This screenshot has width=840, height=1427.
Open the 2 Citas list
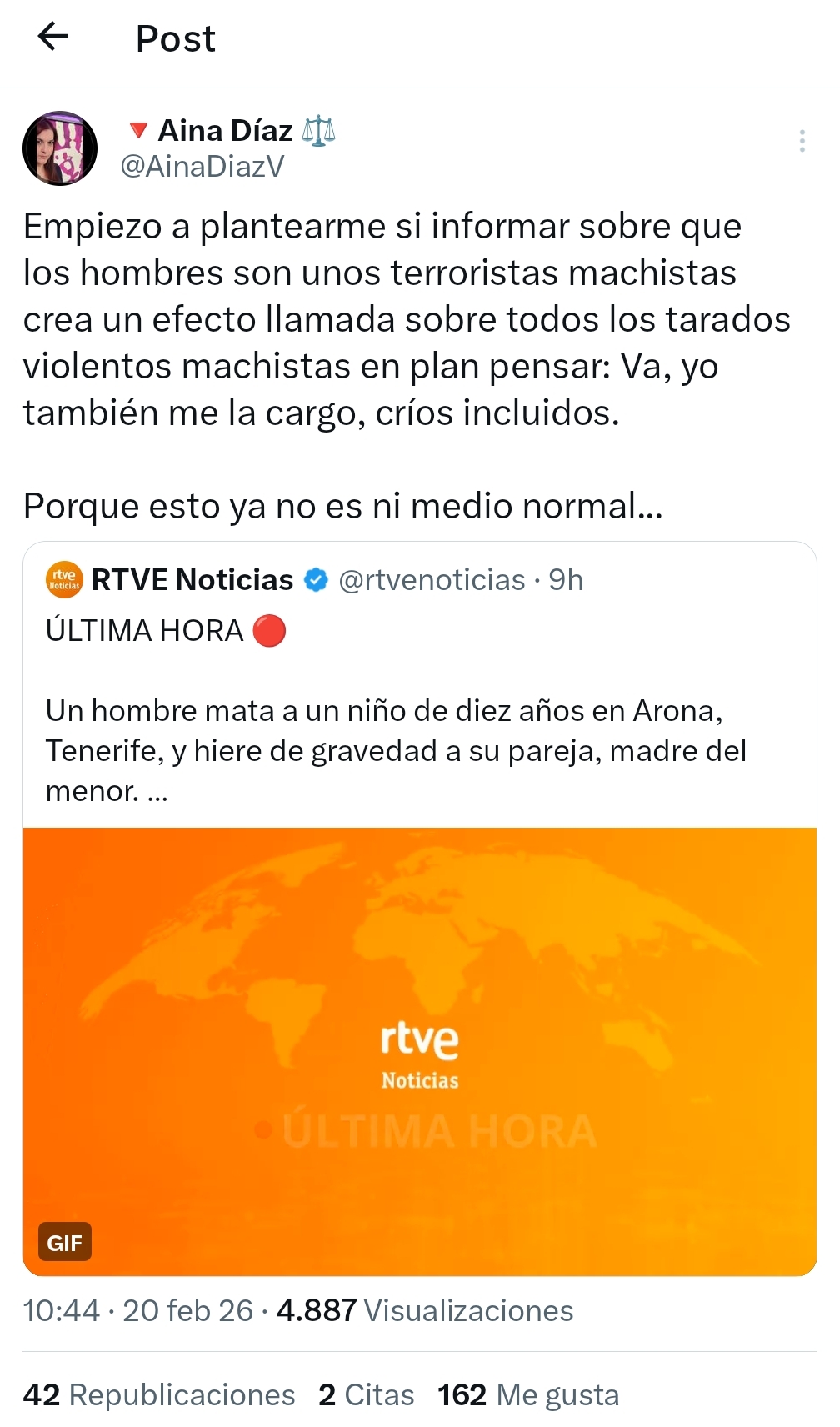point(366,1395)
